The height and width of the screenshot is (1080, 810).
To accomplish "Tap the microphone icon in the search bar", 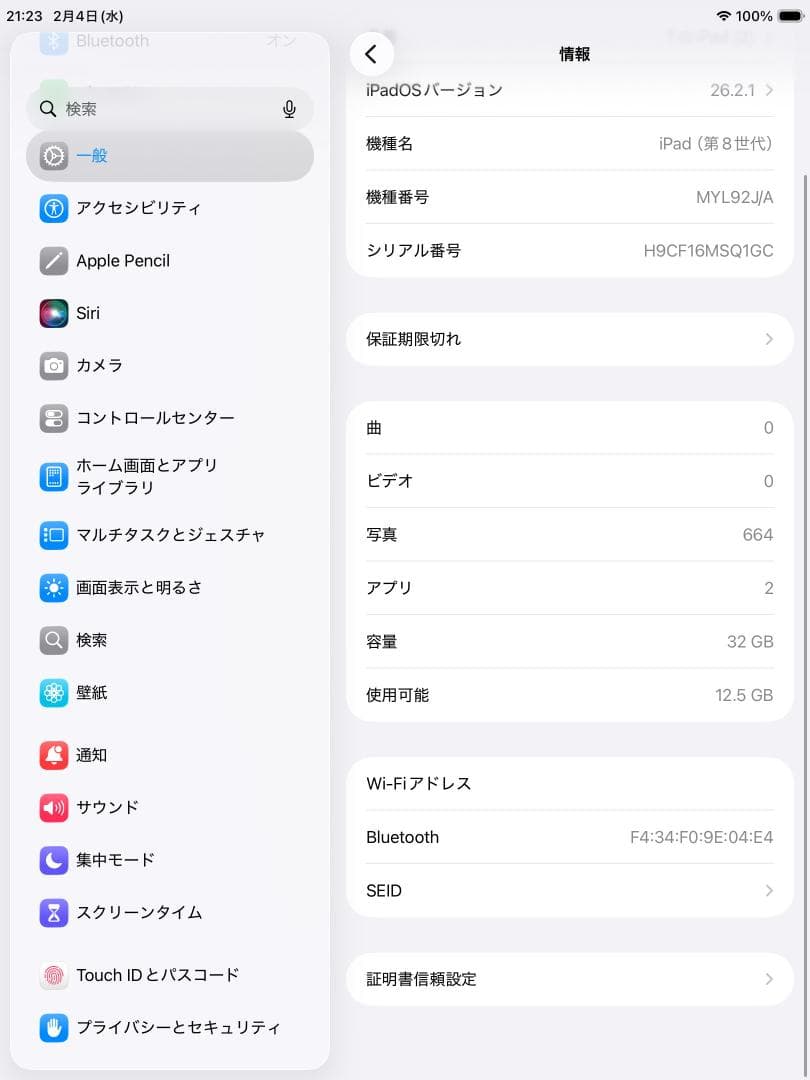I will [x=289, y=108].
